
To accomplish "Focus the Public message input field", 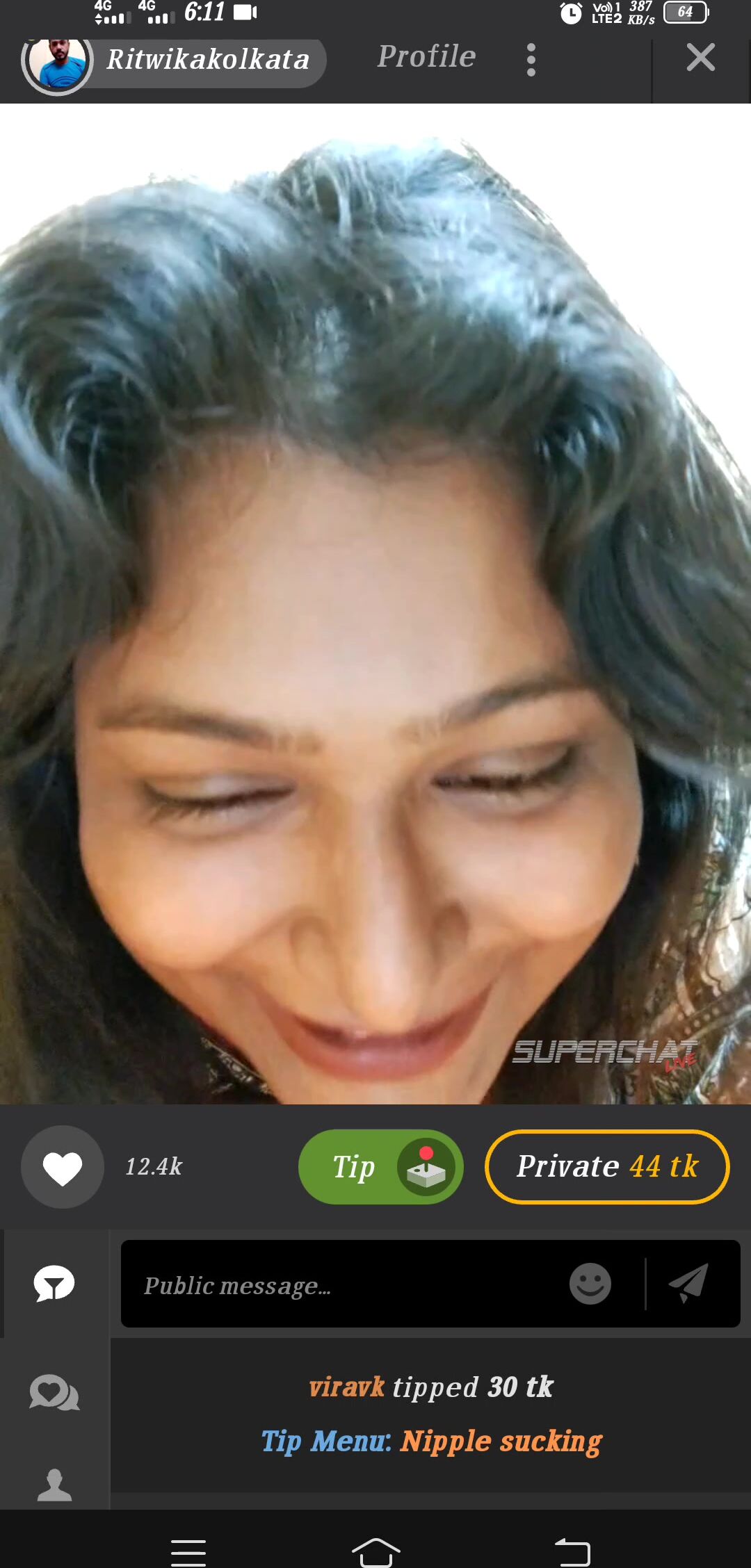I will click(341, 1284).
